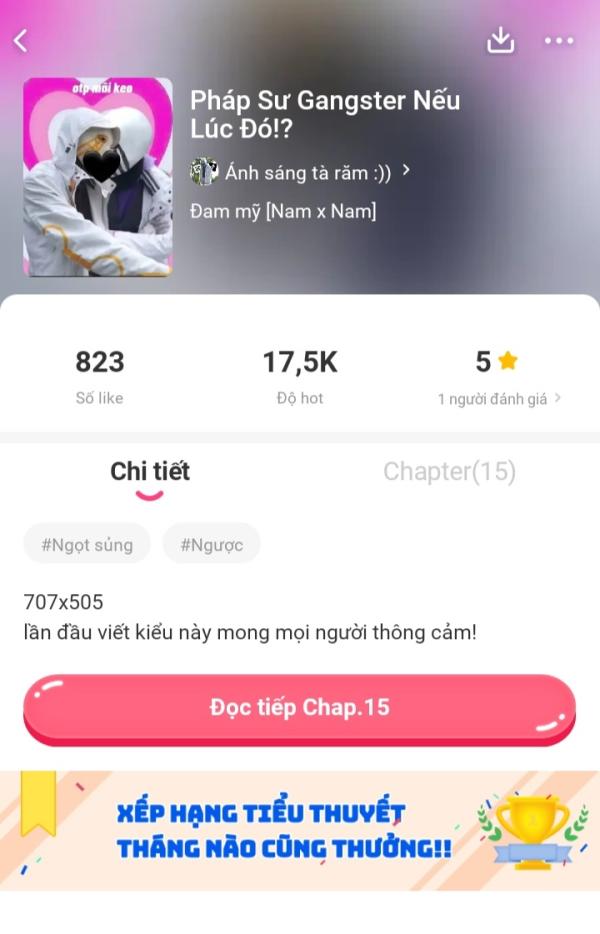Viewport: 600px width, 934px height.
Task: Download this novel for offline reading
Action: (500, 40)
